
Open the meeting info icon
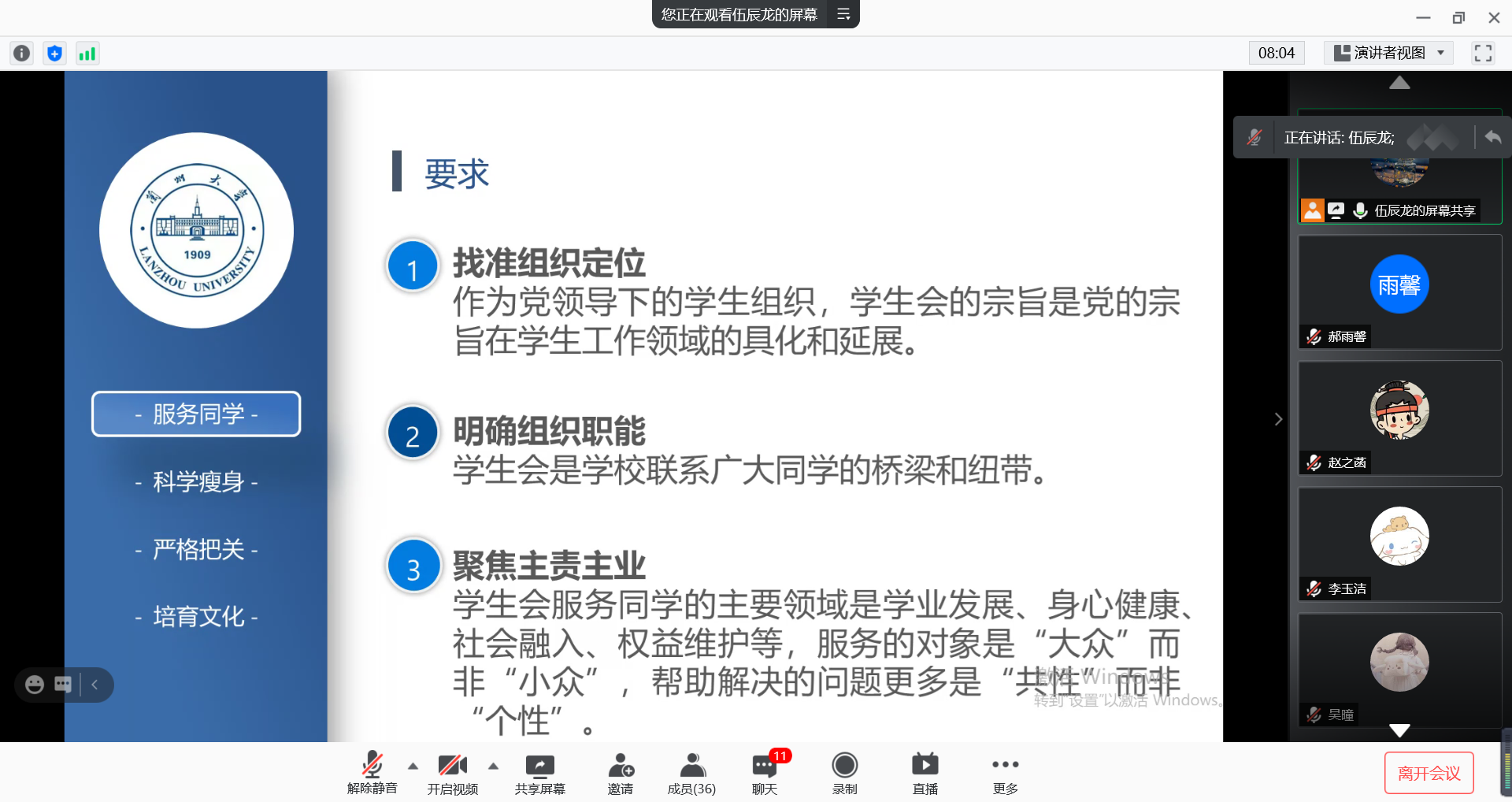pos(22,53)
